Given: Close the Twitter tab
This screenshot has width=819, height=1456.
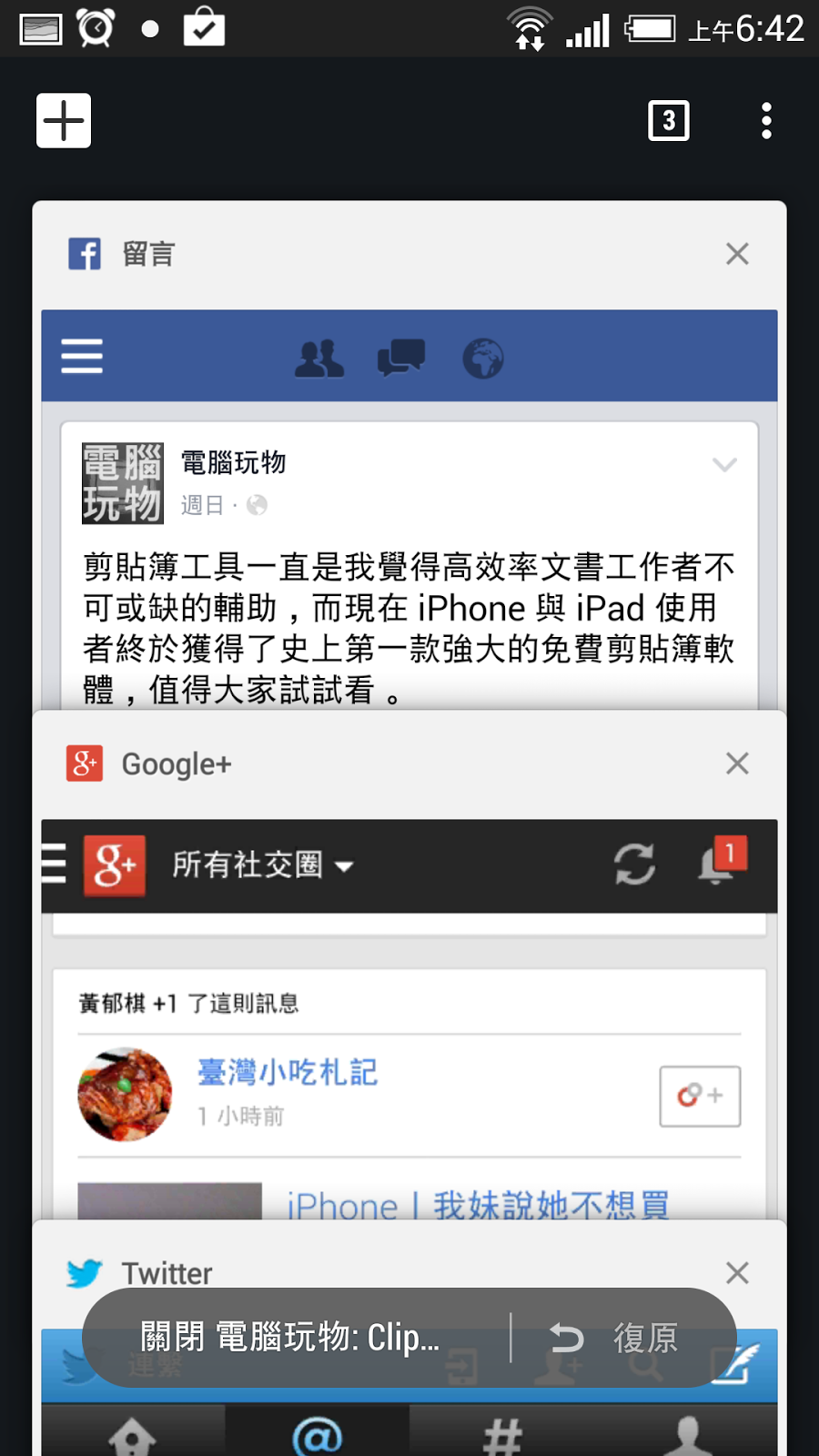Looking at the screenshot, I should (737, 1272).
